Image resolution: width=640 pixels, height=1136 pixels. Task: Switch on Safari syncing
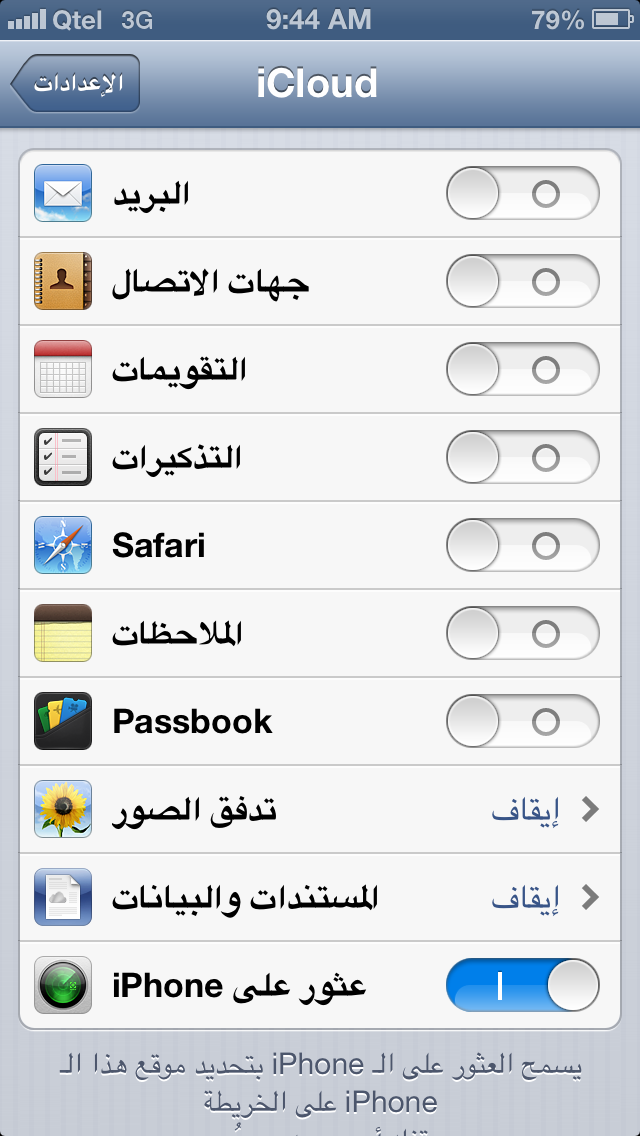pyautogui.click(x=522, y=546)
